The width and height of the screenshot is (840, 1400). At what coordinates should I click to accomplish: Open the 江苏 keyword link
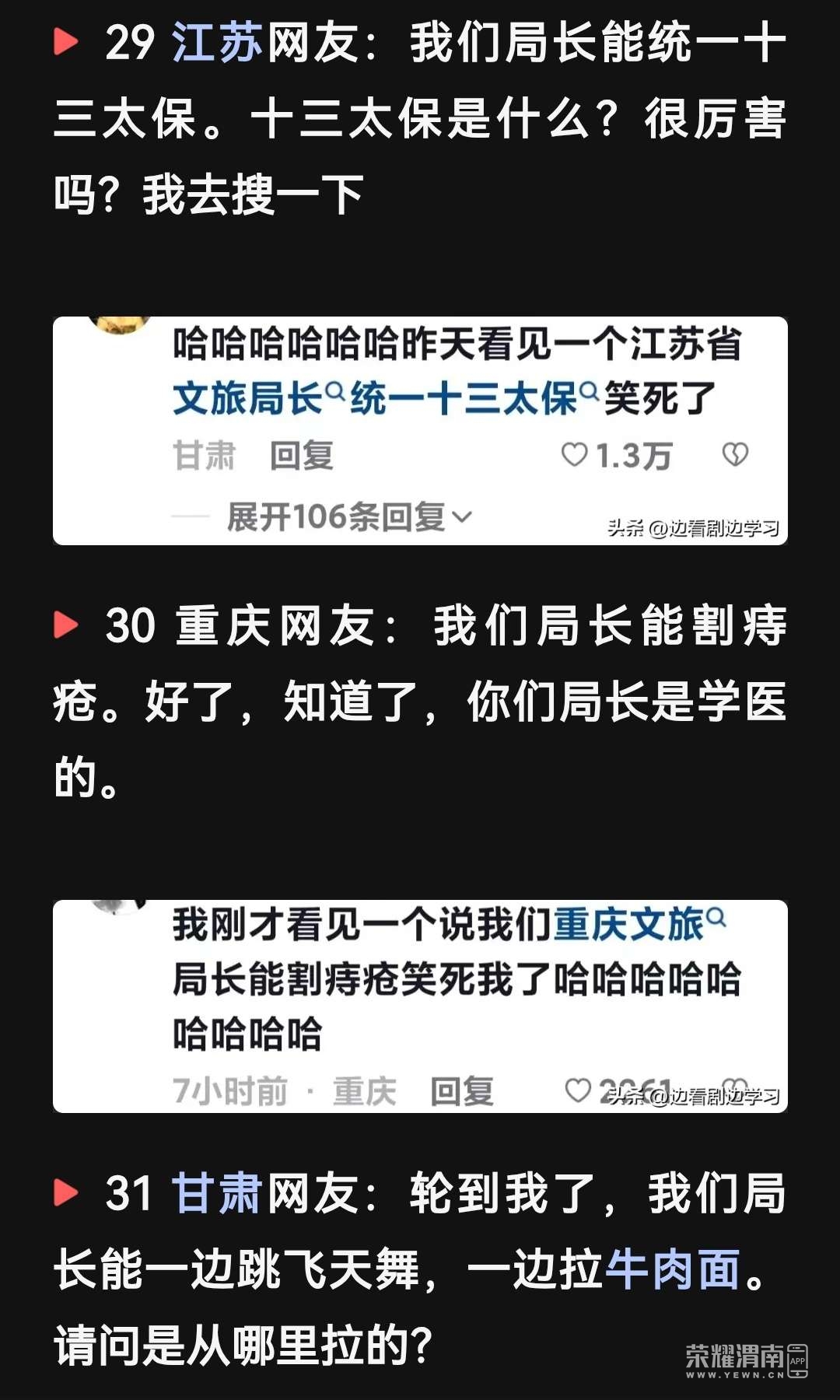[x=217, y=43]
